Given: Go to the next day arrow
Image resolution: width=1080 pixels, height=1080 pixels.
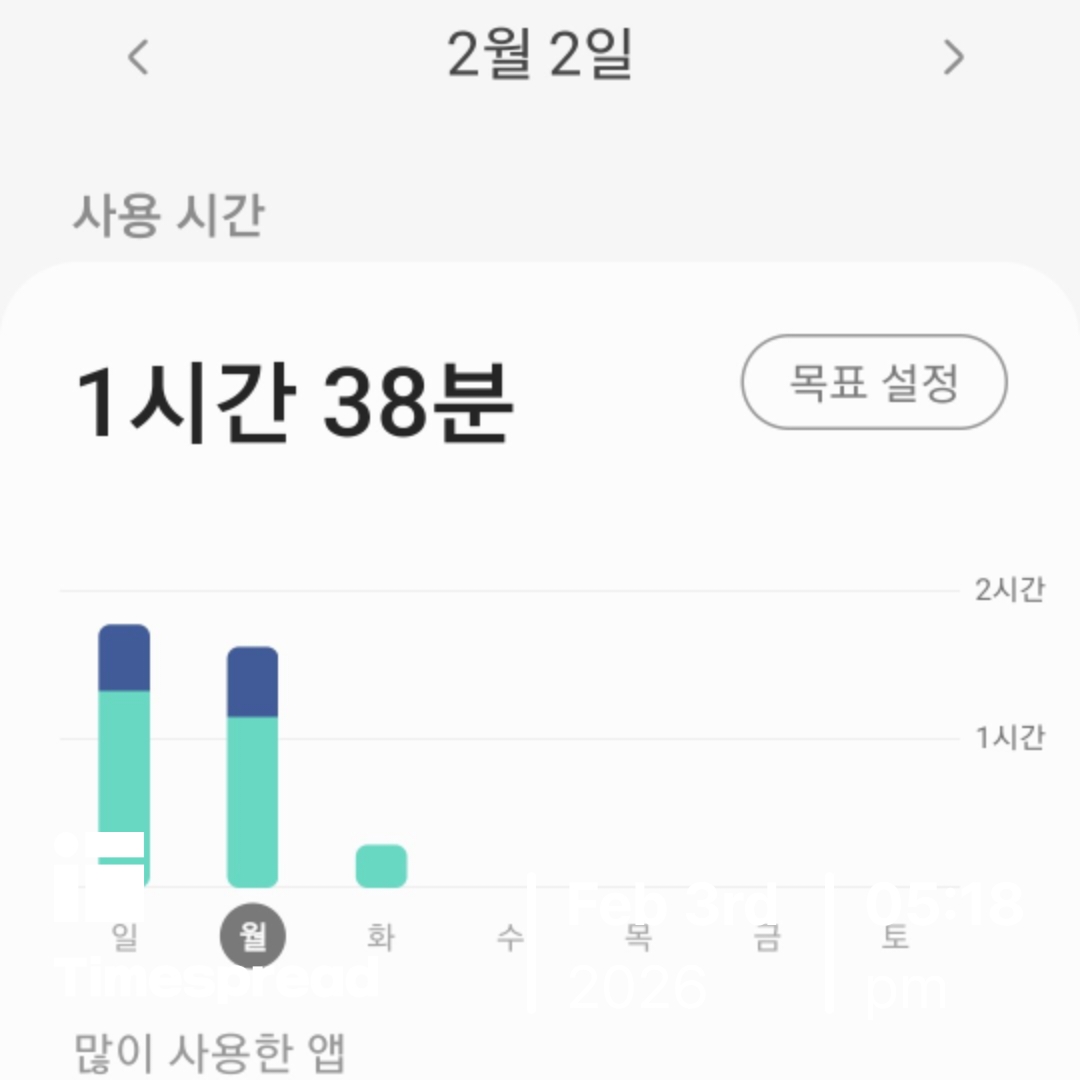Looking at the screenshot, I should pos(953,57).
